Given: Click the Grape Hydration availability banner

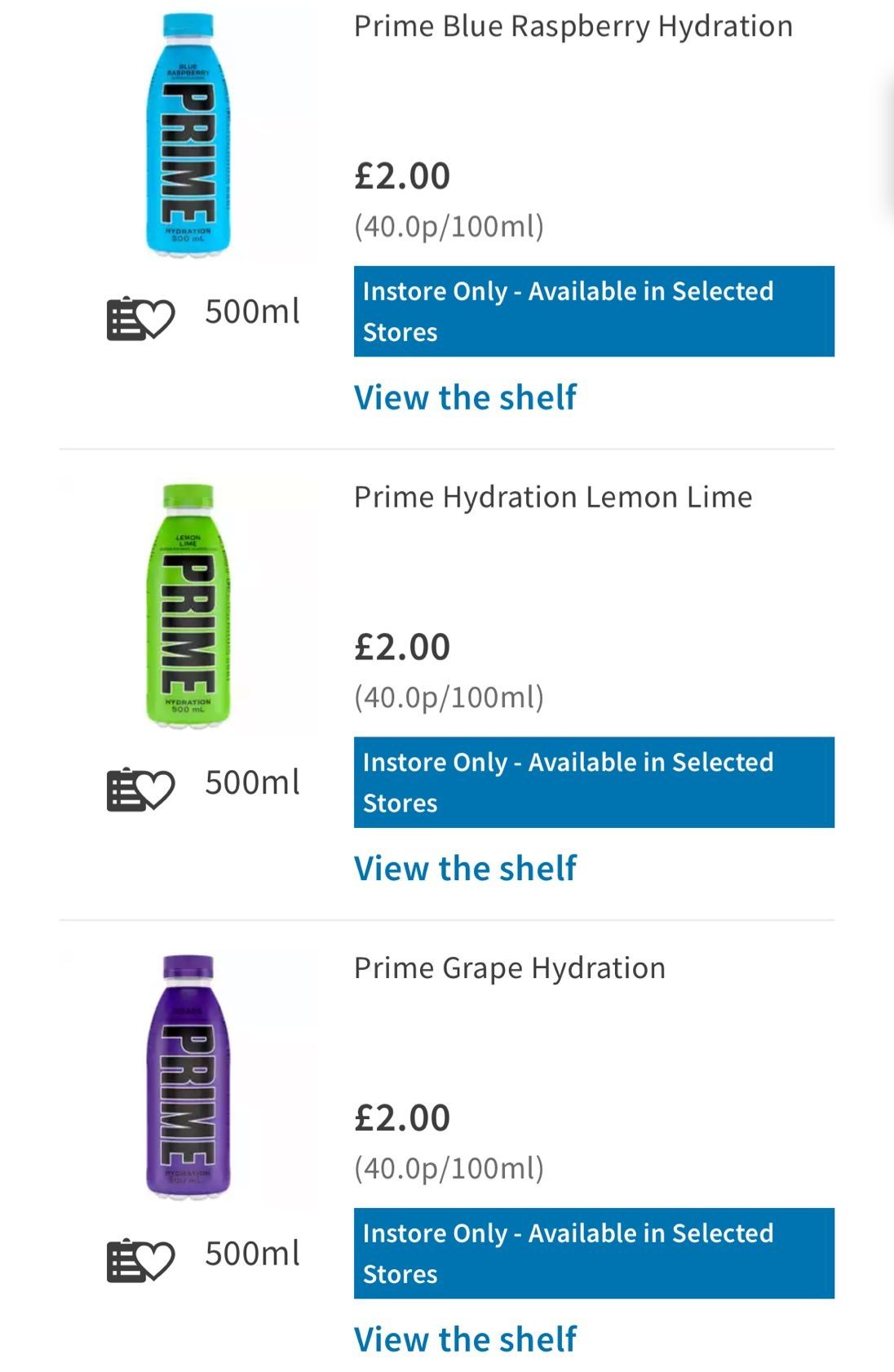Looking at the screenshot, I should [x=593, y=1252].
